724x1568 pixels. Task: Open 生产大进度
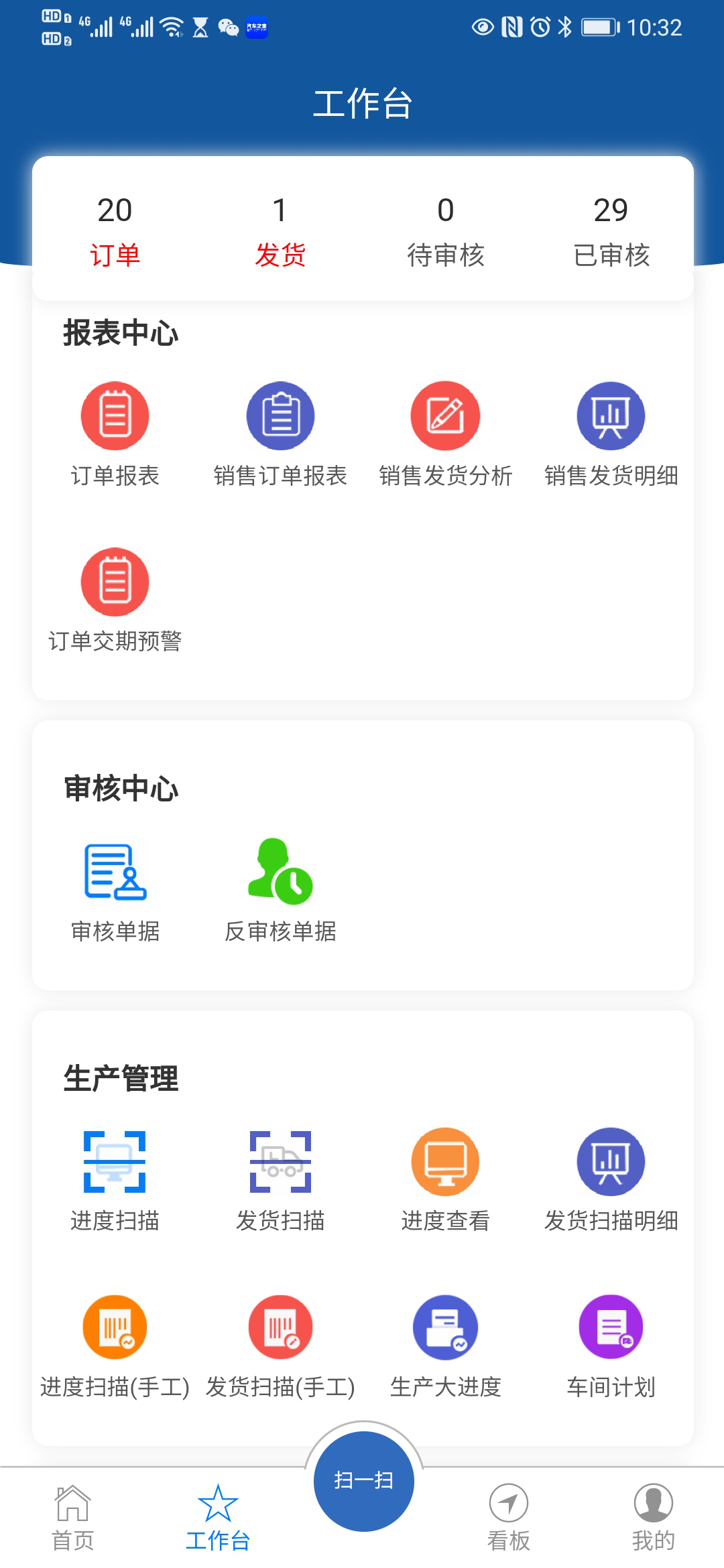446,1347
